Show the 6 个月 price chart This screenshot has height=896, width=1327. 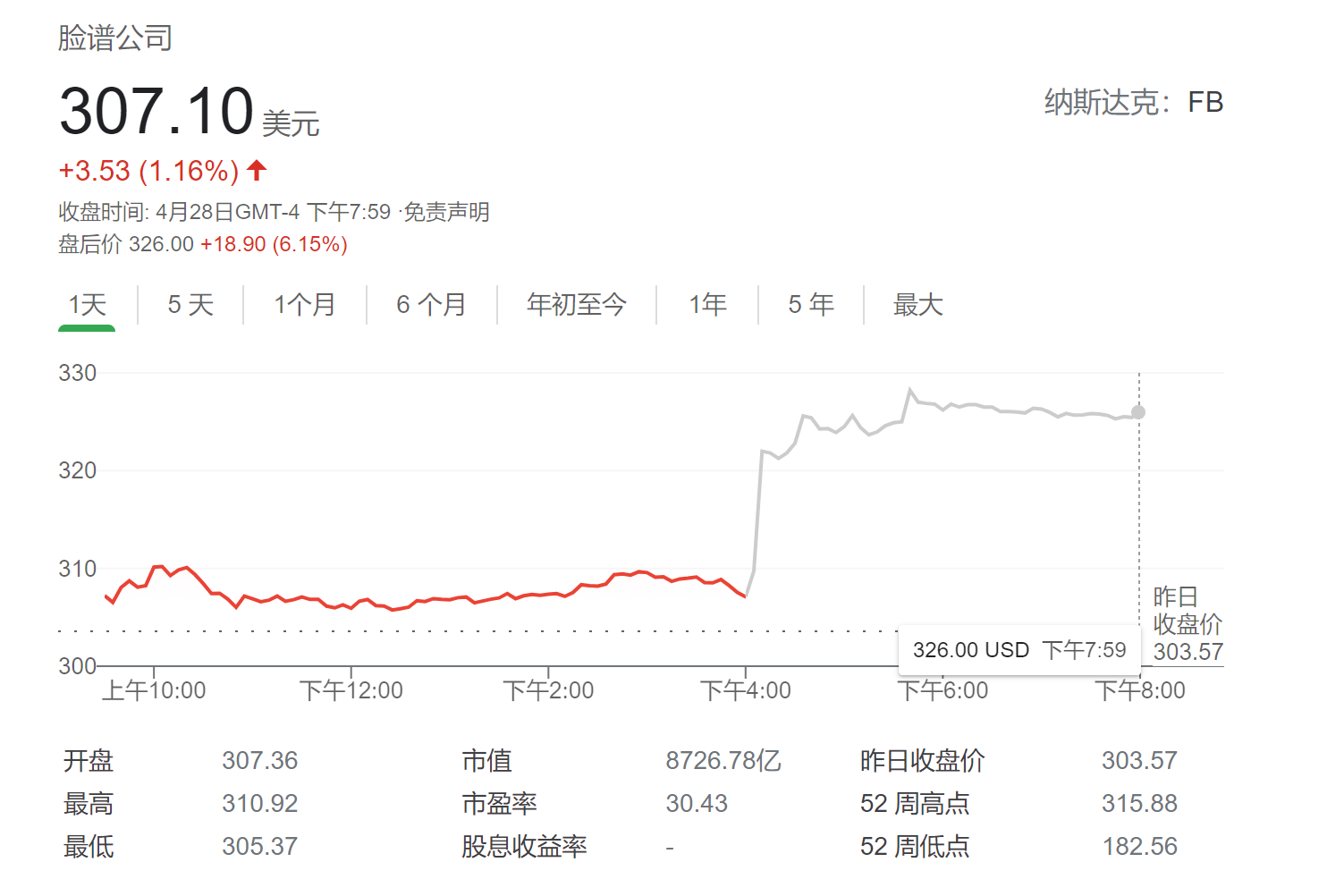[x=431, y=305]
